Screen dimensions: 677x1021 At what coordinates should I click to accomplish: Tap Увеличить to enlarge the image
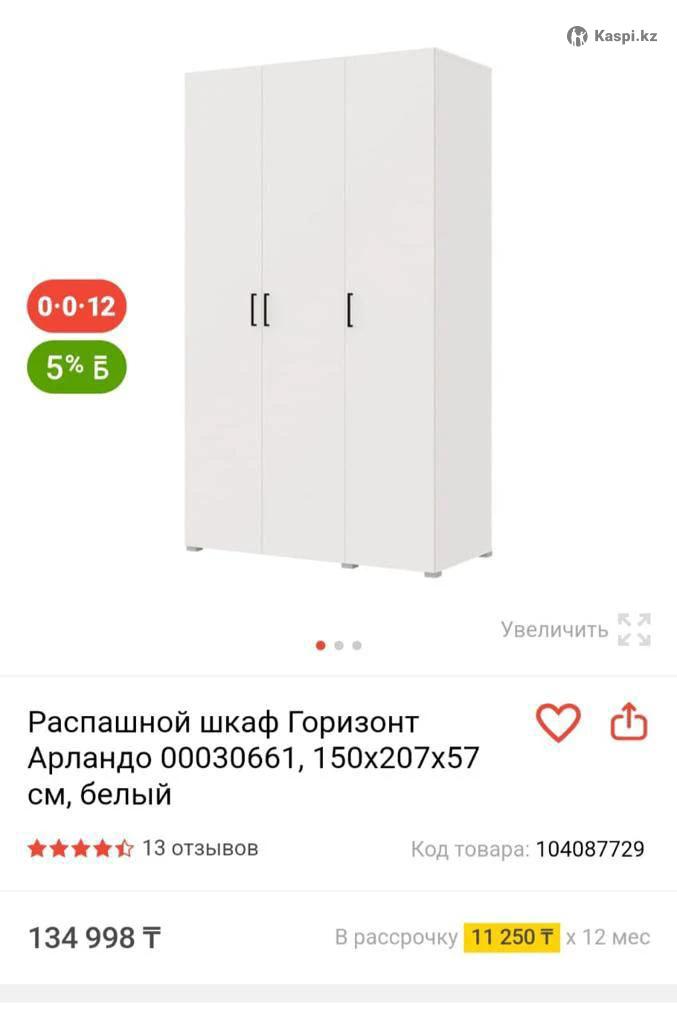tap(575, 630)
